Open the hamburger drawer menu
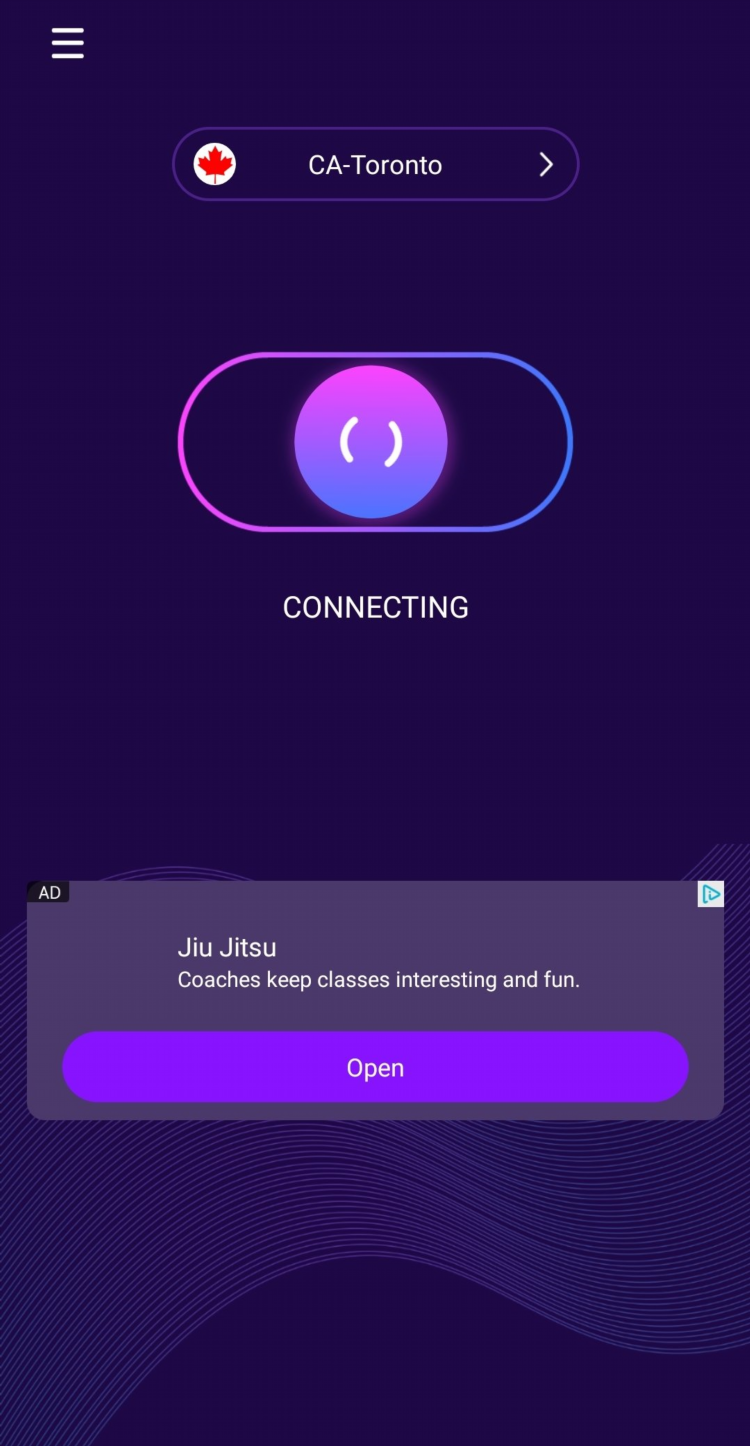The image size is (750, 1446). tap(67, 43)
